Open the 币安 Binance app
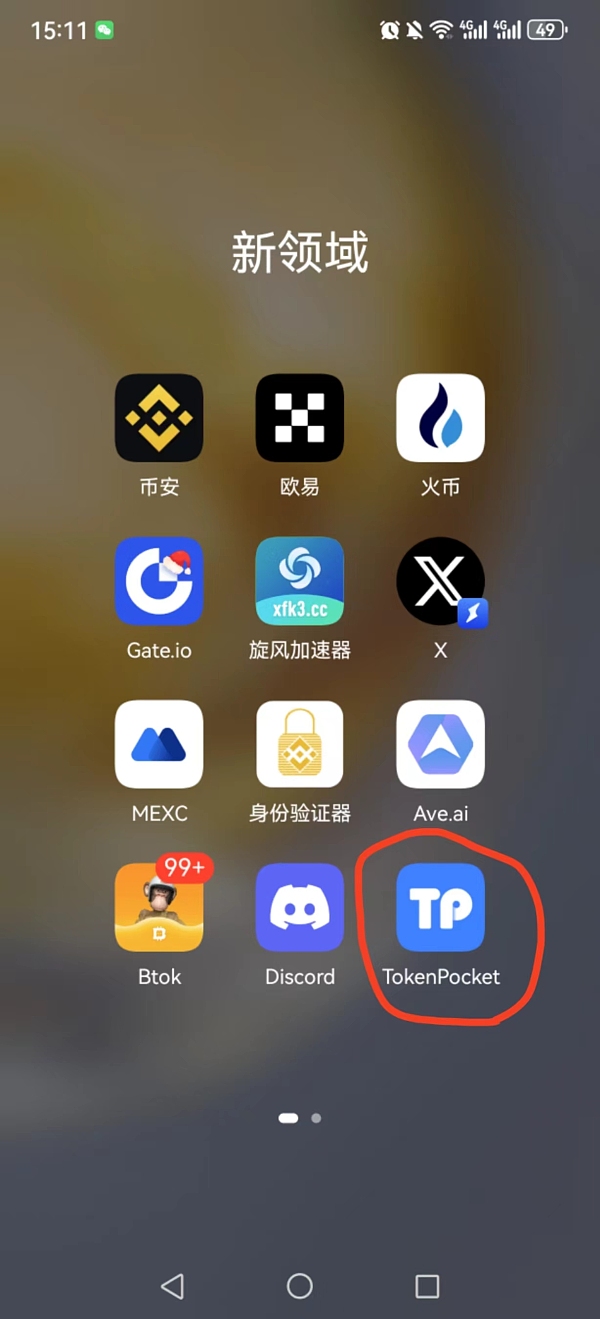600x1319 pixels. 159,418
